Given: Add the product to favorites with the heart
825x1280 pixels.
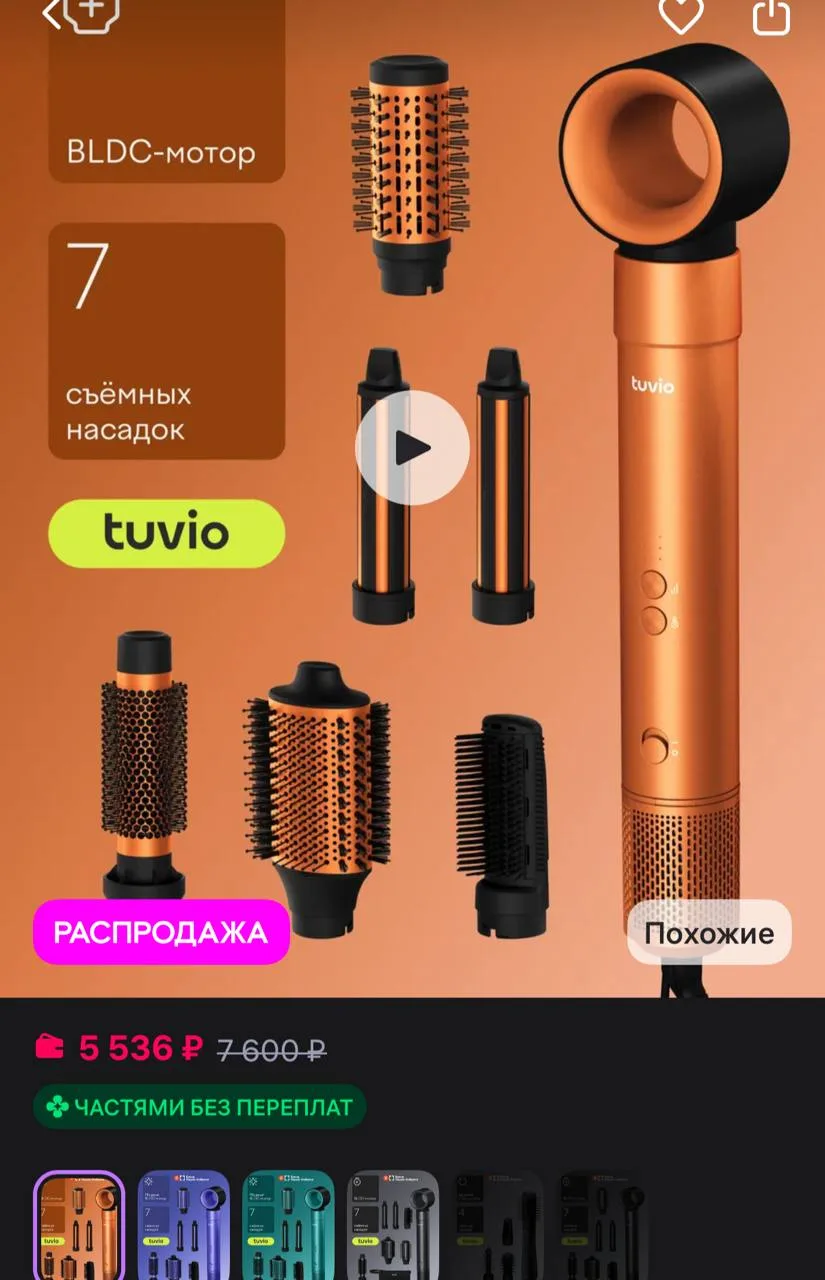Looking at the screenshot, I should 681,14.
